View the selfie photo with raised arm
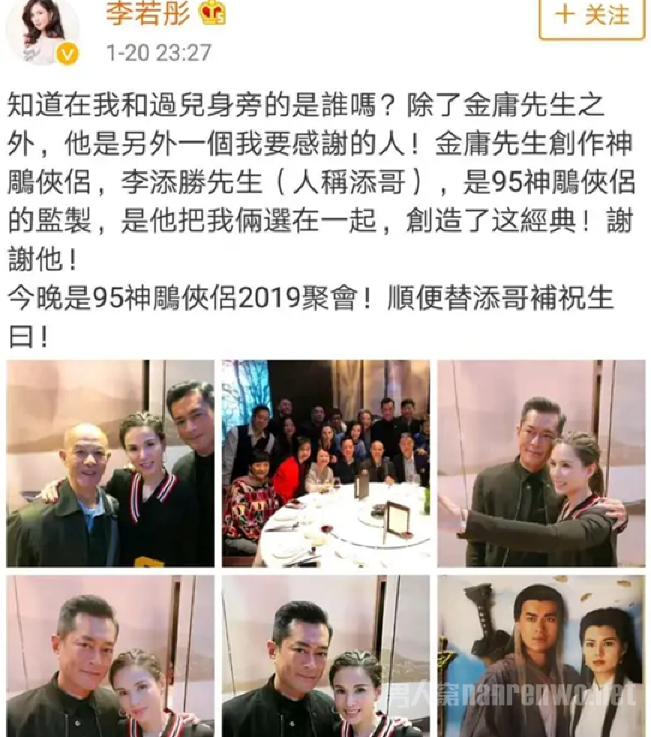This screenshot has width=651, height=737. click(x=541, y=463)
